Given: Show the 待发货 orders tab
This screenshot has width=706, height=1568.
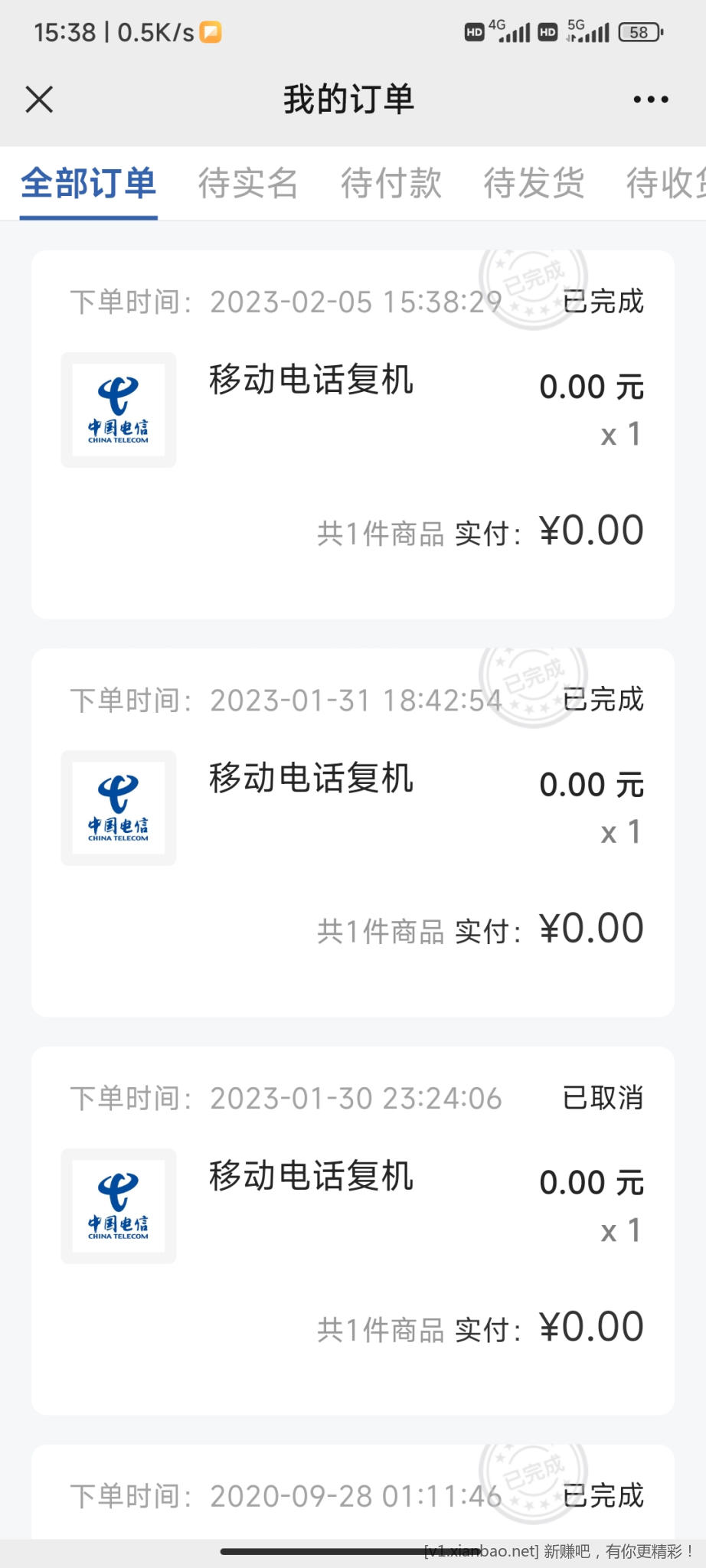Looking at the screenshot, I should pos(534,184).
